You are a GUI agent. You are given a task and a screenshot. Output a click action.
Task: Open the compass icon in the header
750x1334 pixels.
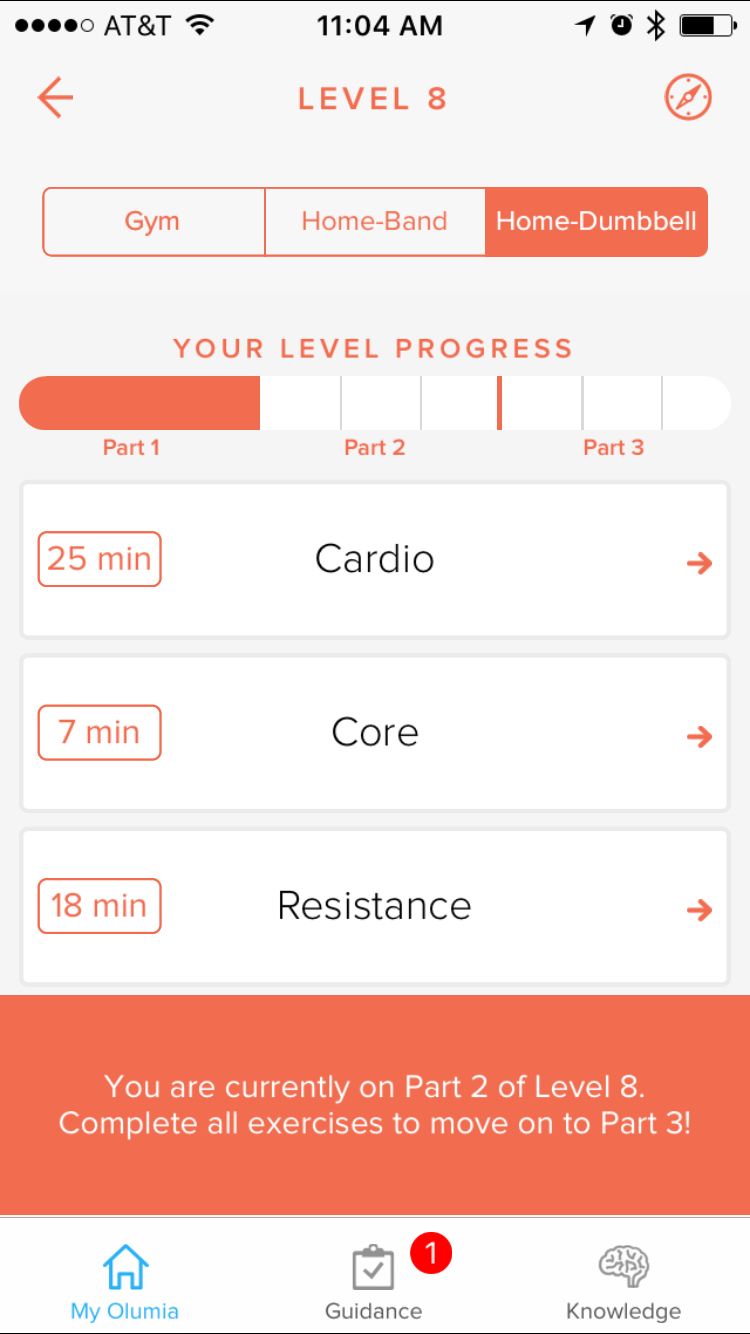(x=688, y=98)
